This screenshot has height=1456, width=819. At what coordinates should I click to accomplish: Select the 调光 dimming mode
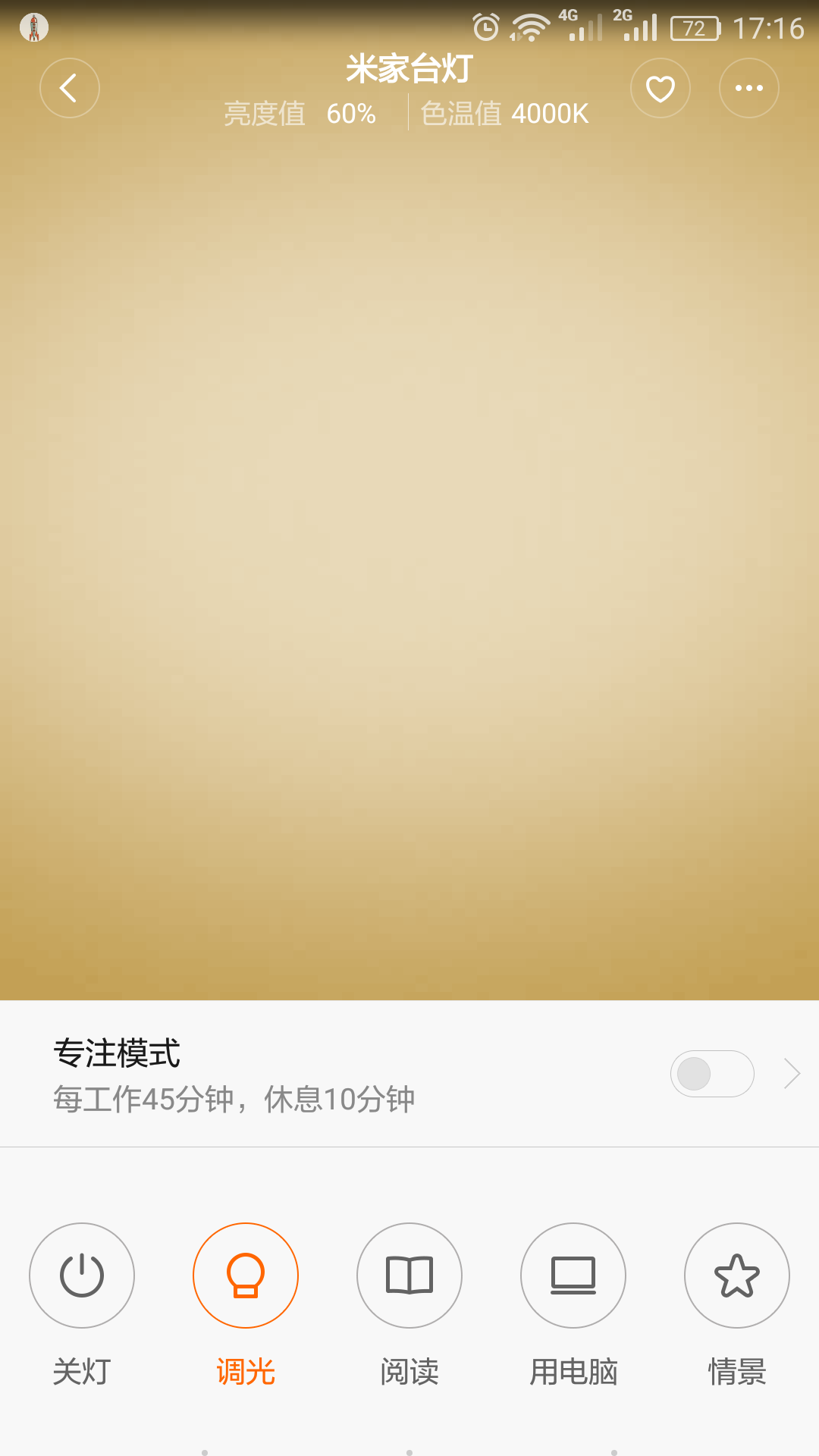click(246, 1276)
